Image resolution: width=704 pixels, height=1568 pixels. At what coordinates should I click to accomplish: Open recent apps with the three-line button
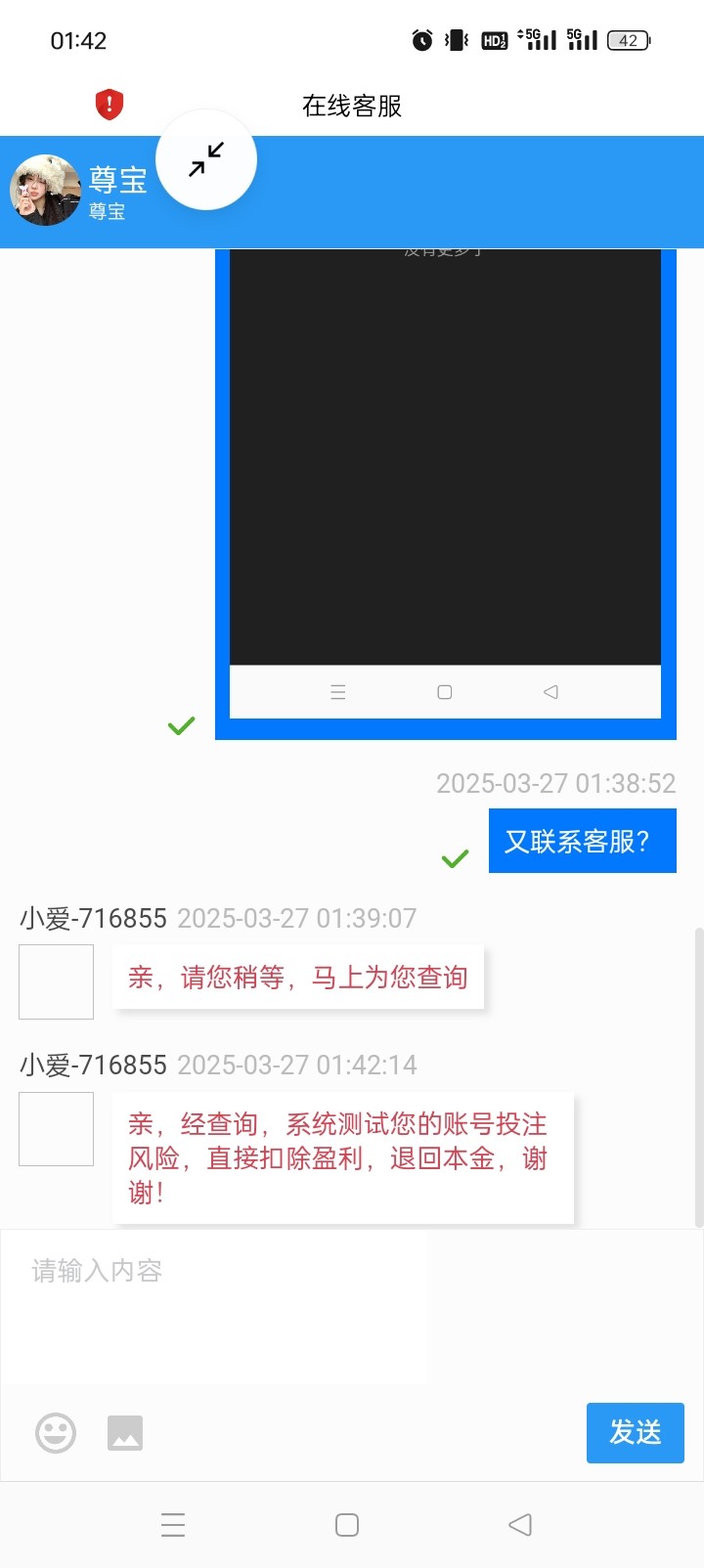[173, 1524]
